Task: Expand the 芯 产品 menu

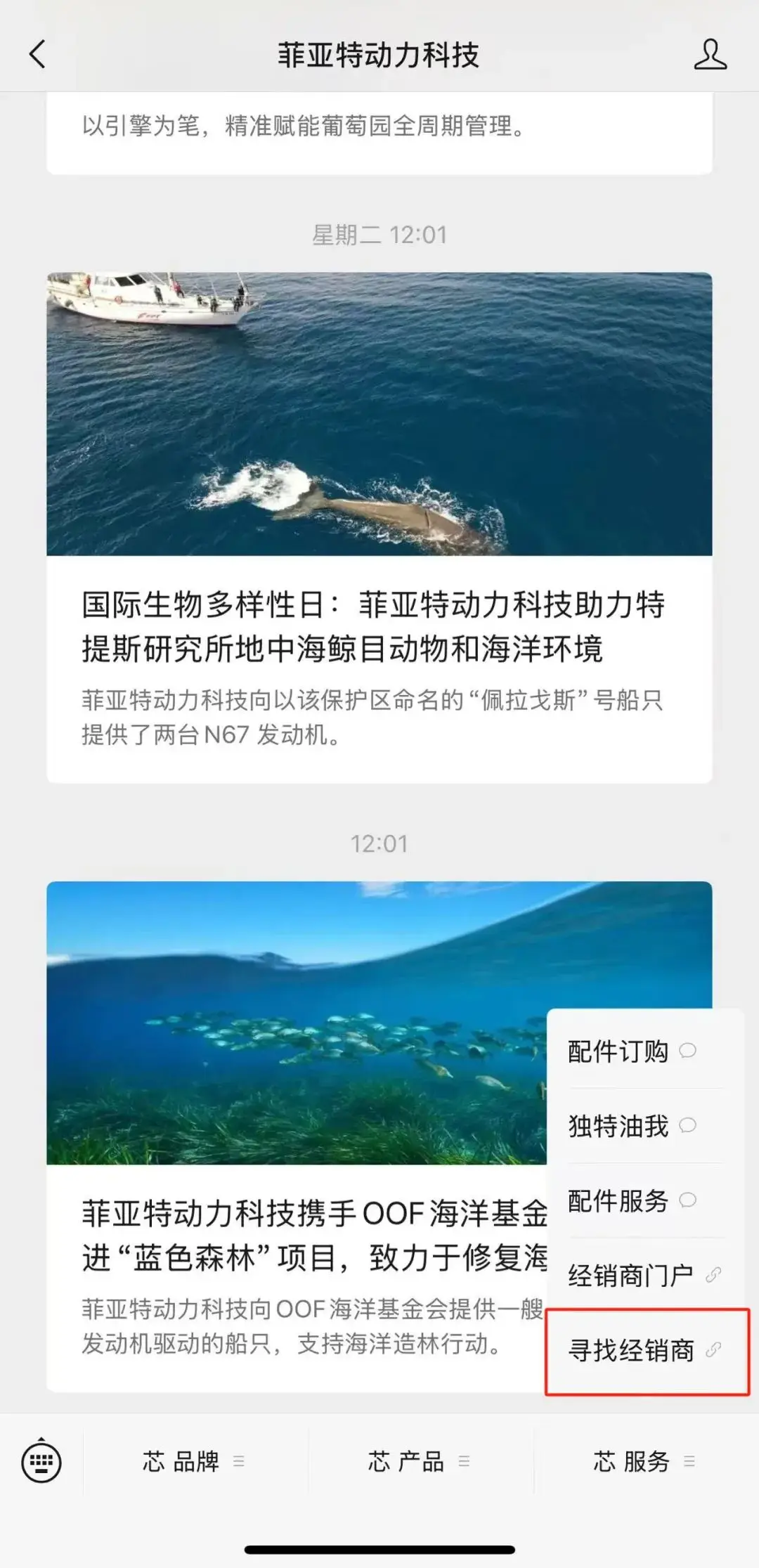Action: click(x=420, y=1462)
